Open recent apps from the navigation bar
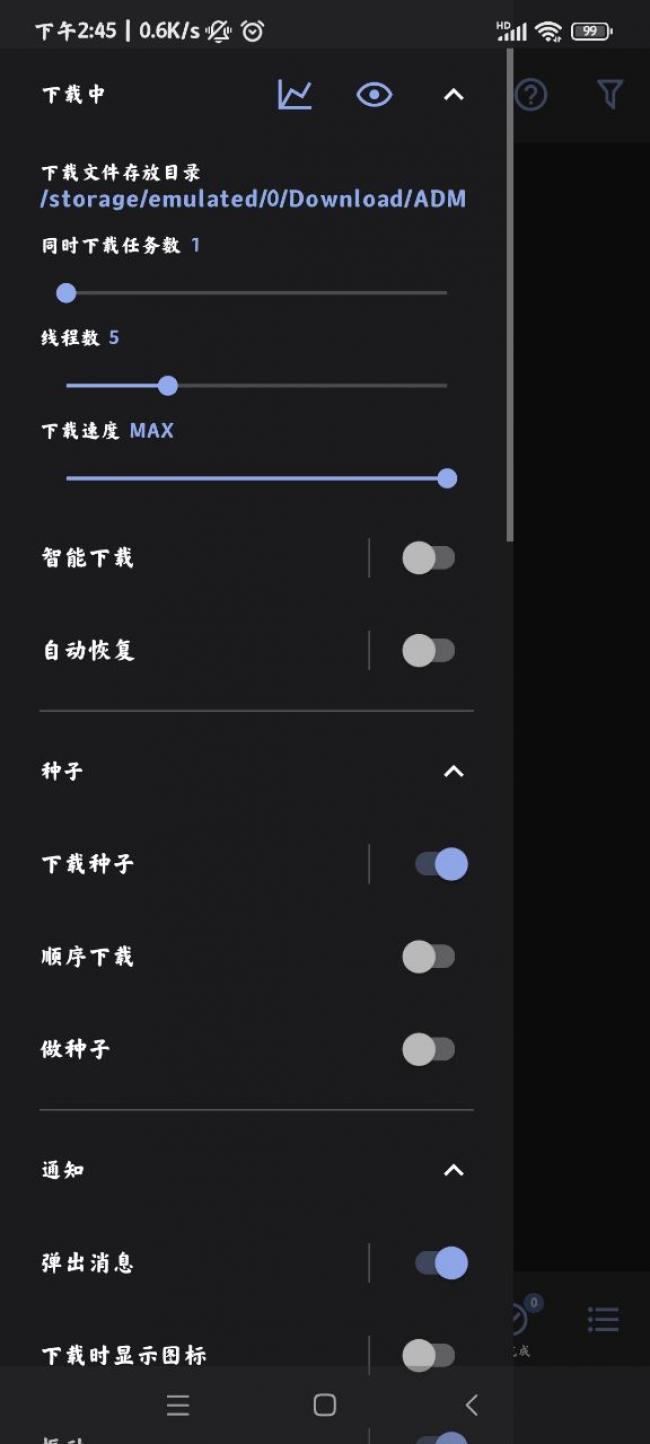The image size is (650, 1444). coord(178,1405)
